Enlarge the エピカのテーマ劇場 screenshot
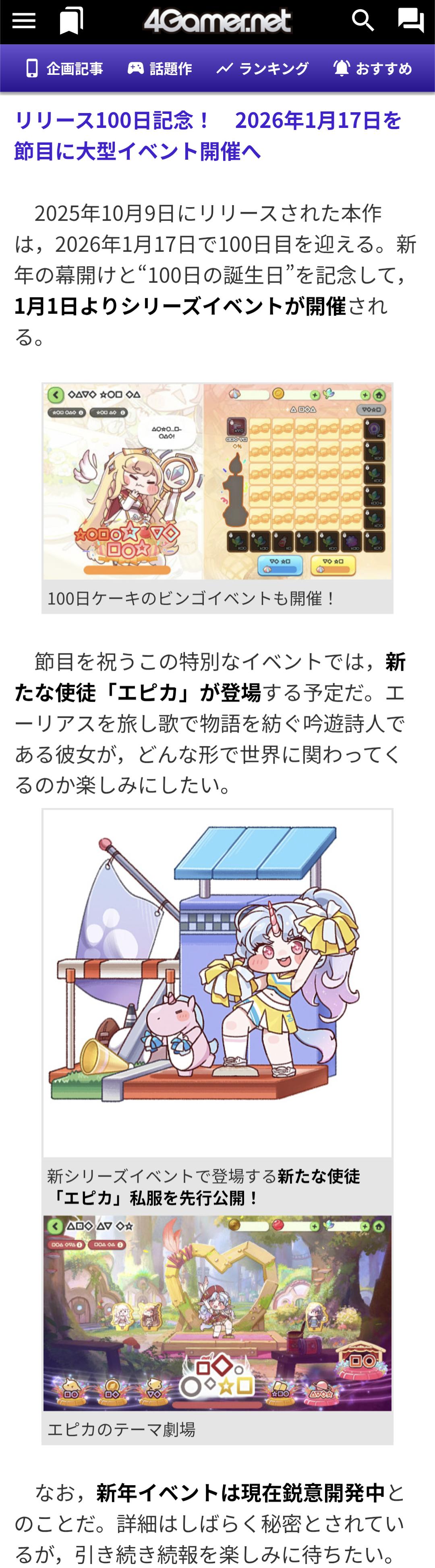The image size is (435, 1568). (217, 1313)
